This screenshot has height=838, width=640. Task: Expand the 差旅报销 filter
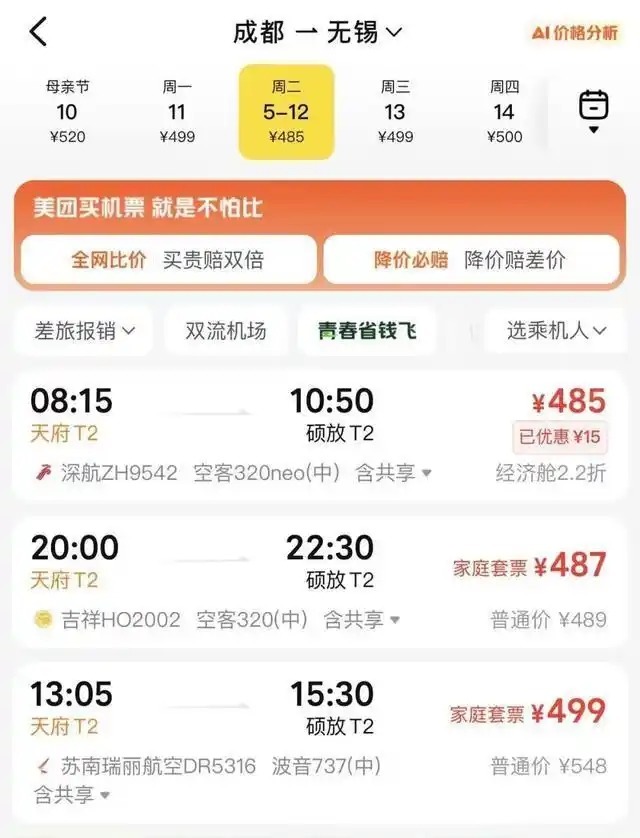(84, 331)
